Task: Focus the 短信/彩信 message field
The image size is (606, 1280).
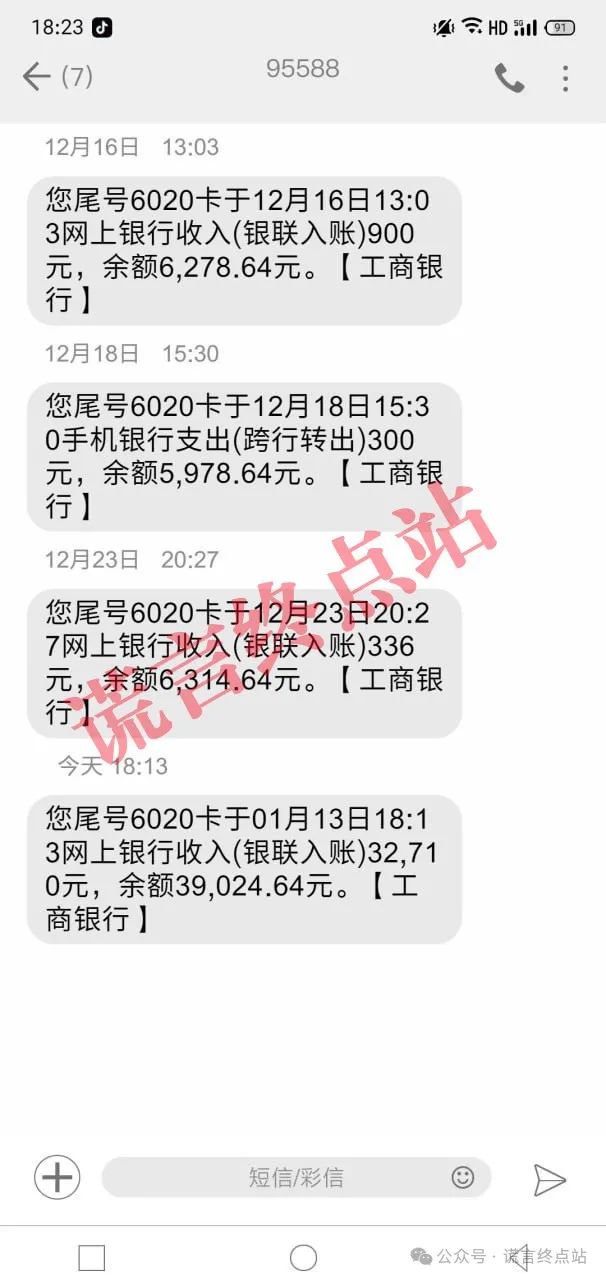Action: pos(296,1177)
